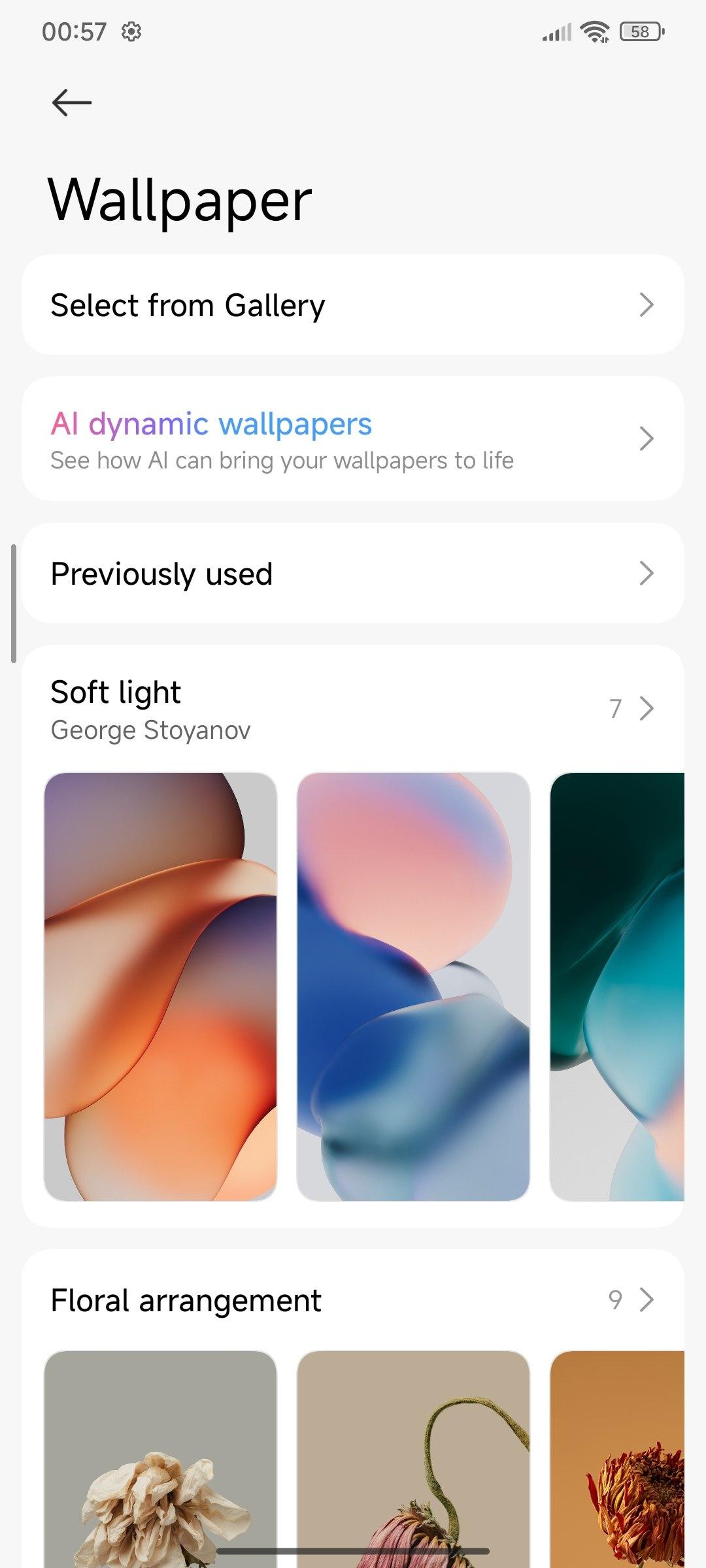View all Soft light wallpapers

(x=631, y=708)
